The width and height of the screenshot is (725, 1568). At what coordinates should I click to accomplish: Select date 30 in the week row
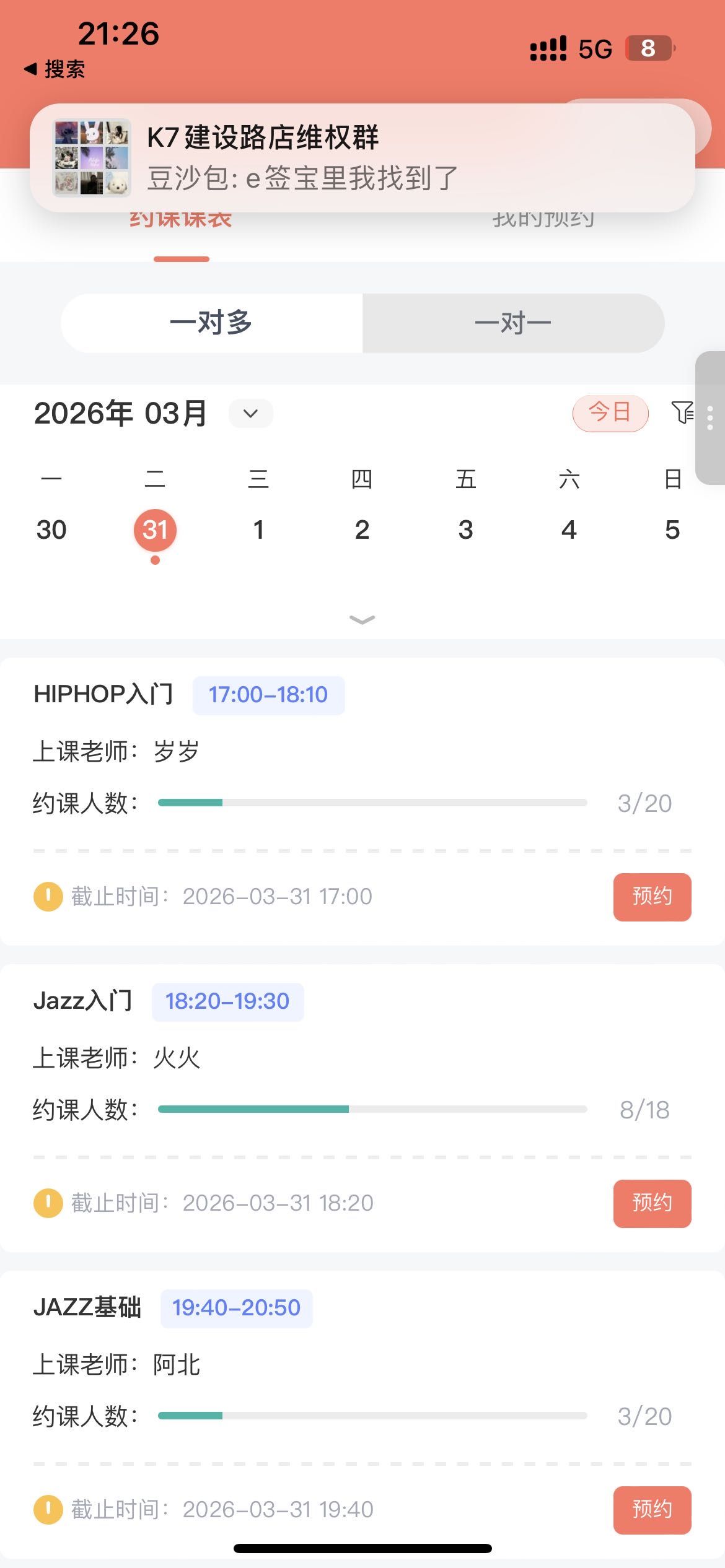click(x=51, y=530)
